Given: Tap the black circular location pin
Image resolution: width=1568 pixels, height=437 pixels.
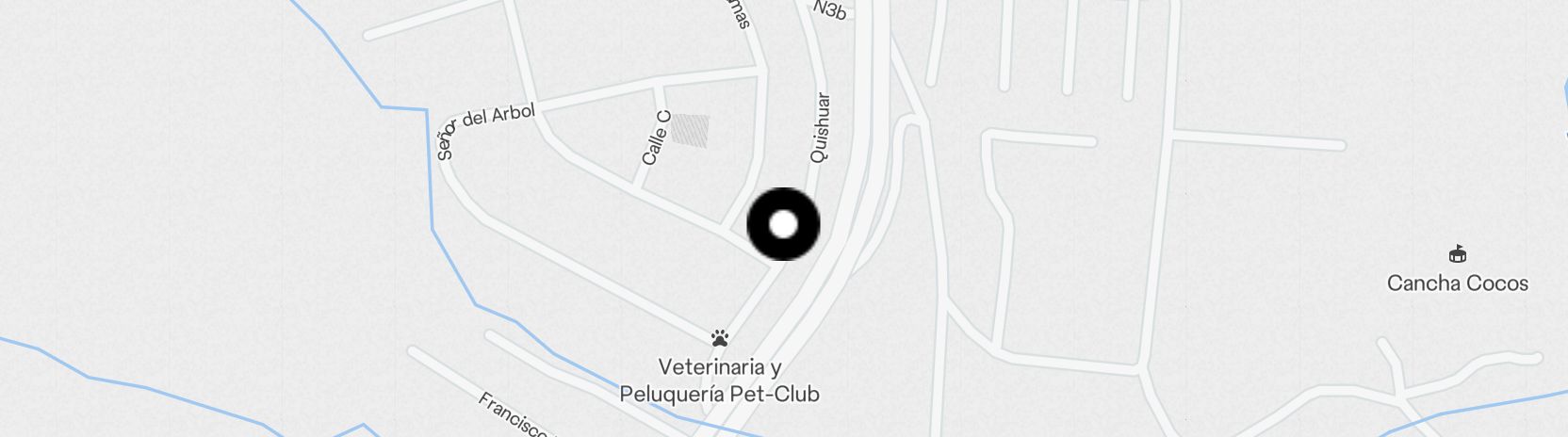Looking at the screenshot, I should 783,224.
